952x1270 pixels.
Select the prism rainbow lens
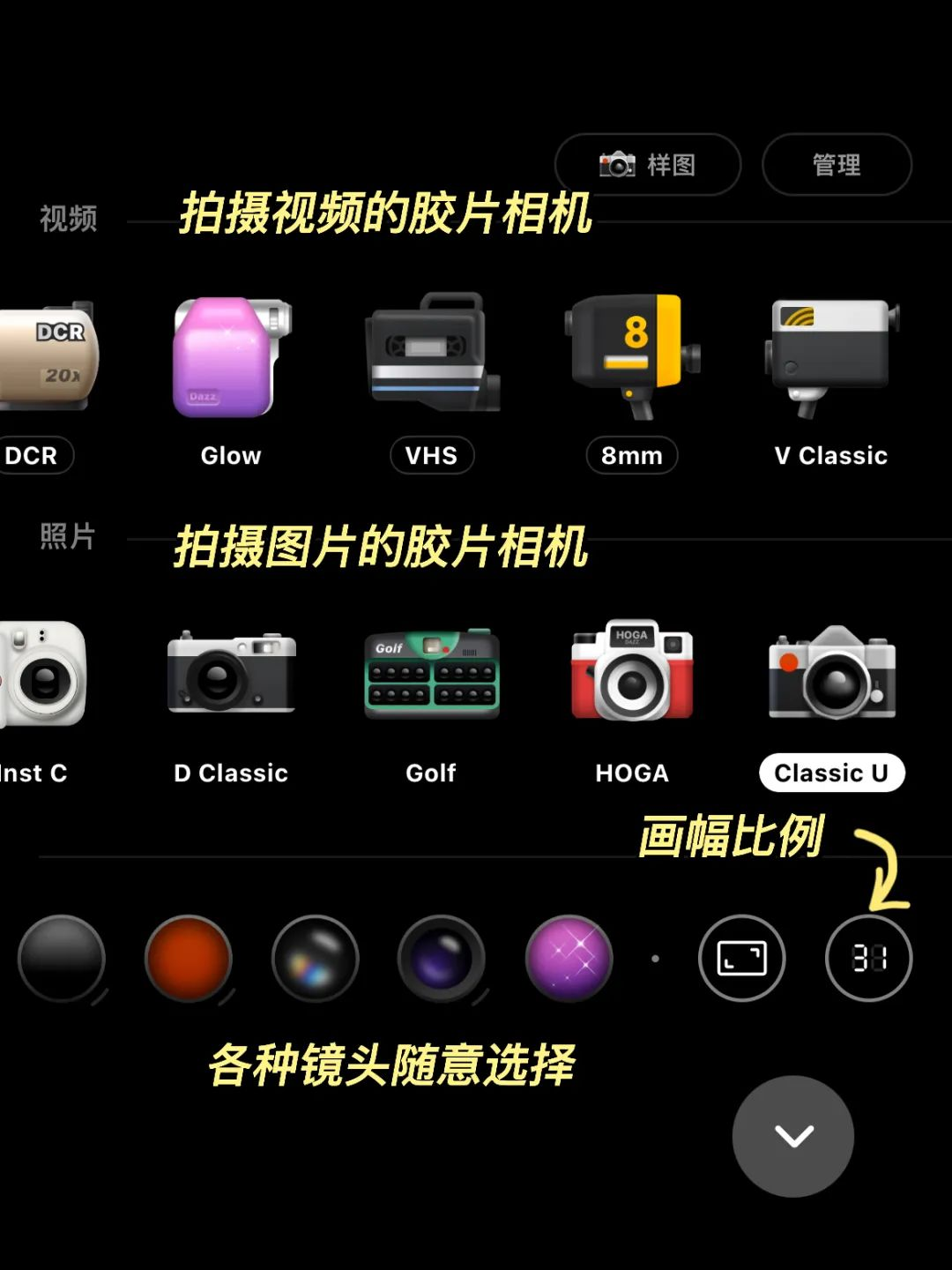coord(316,959)
